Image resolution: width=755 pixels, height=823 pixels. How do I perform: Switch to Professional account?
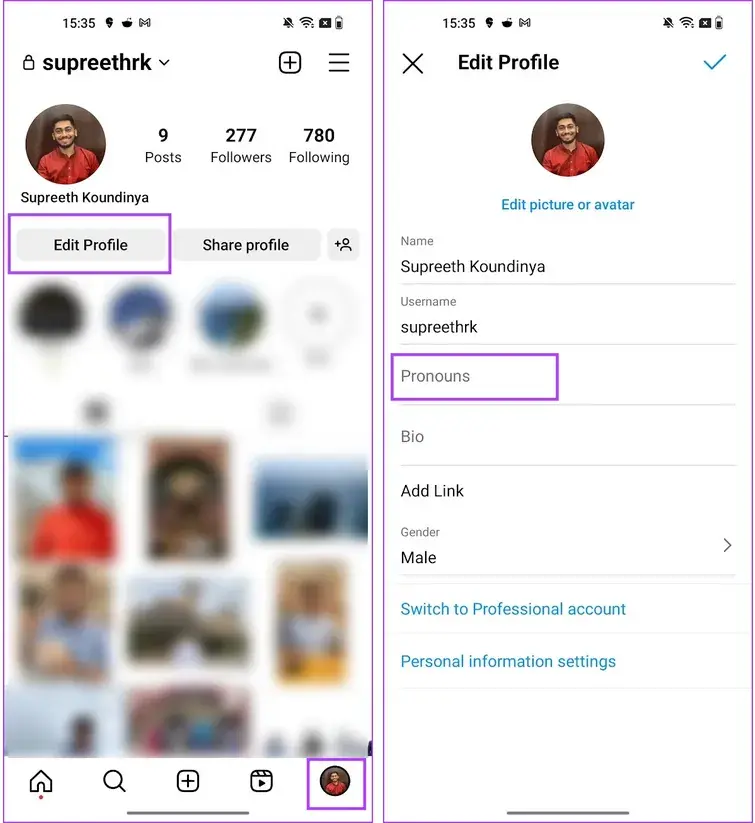(x=513, y=609)
